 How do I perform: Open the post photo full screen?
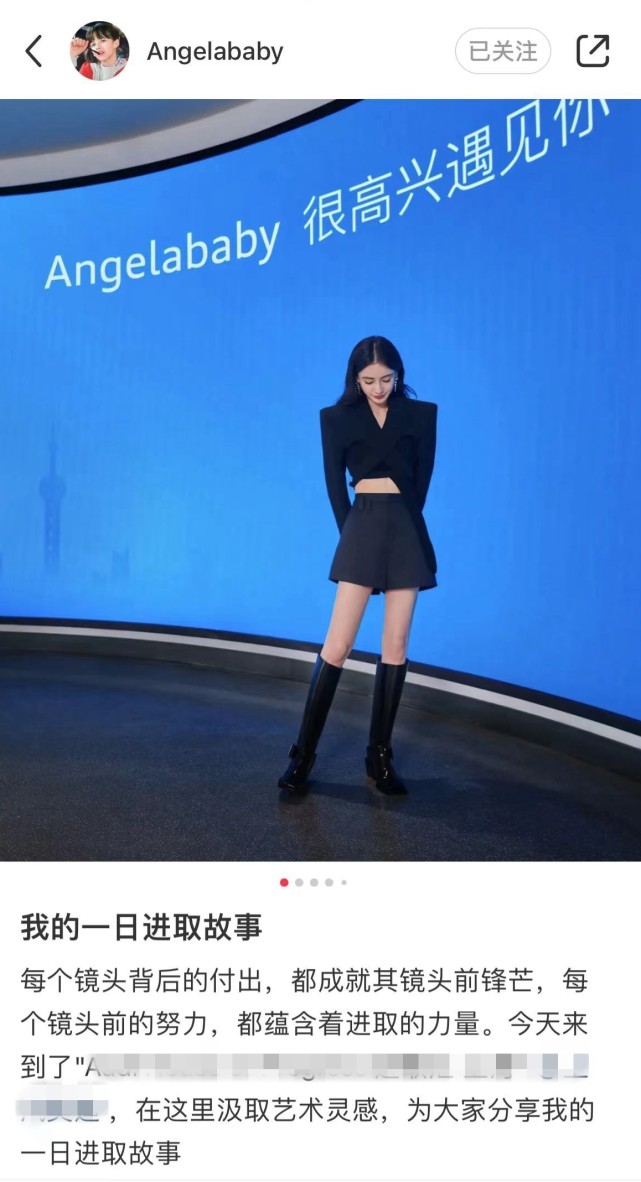pos(320,480)
